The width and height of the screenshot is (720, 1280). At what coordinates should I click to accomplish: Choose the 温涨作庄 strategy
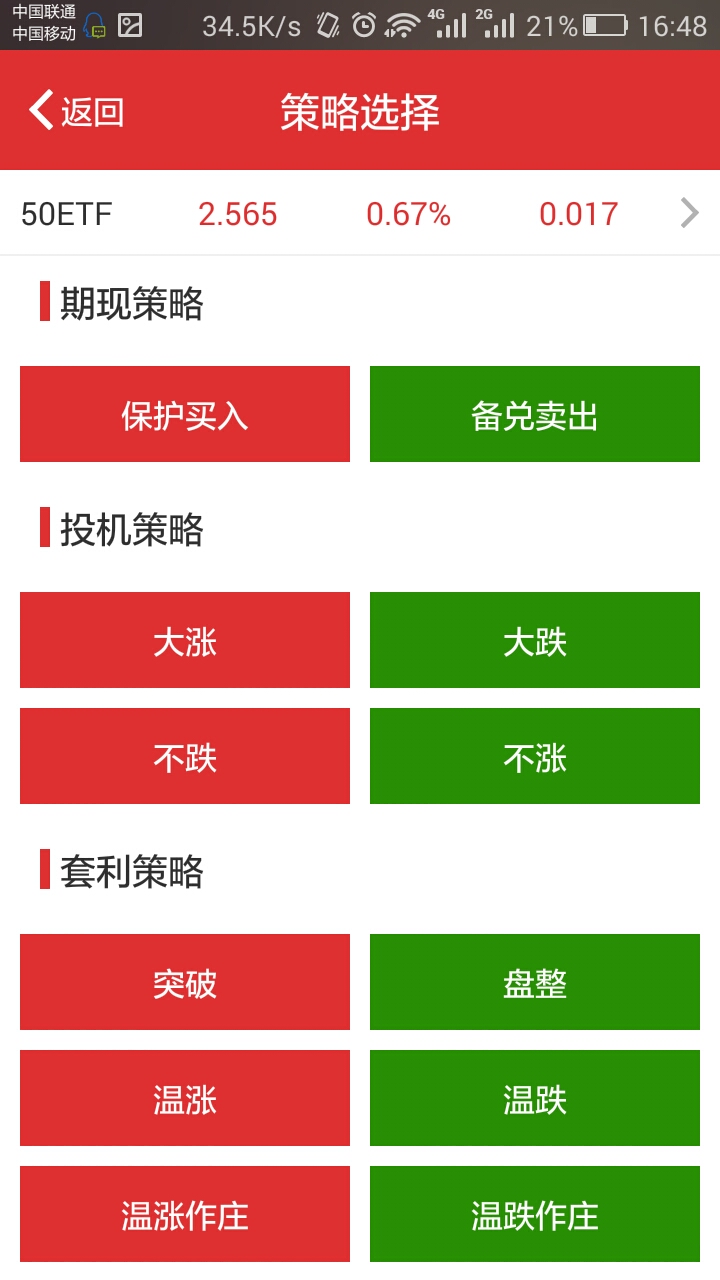tap(185, 1214)
